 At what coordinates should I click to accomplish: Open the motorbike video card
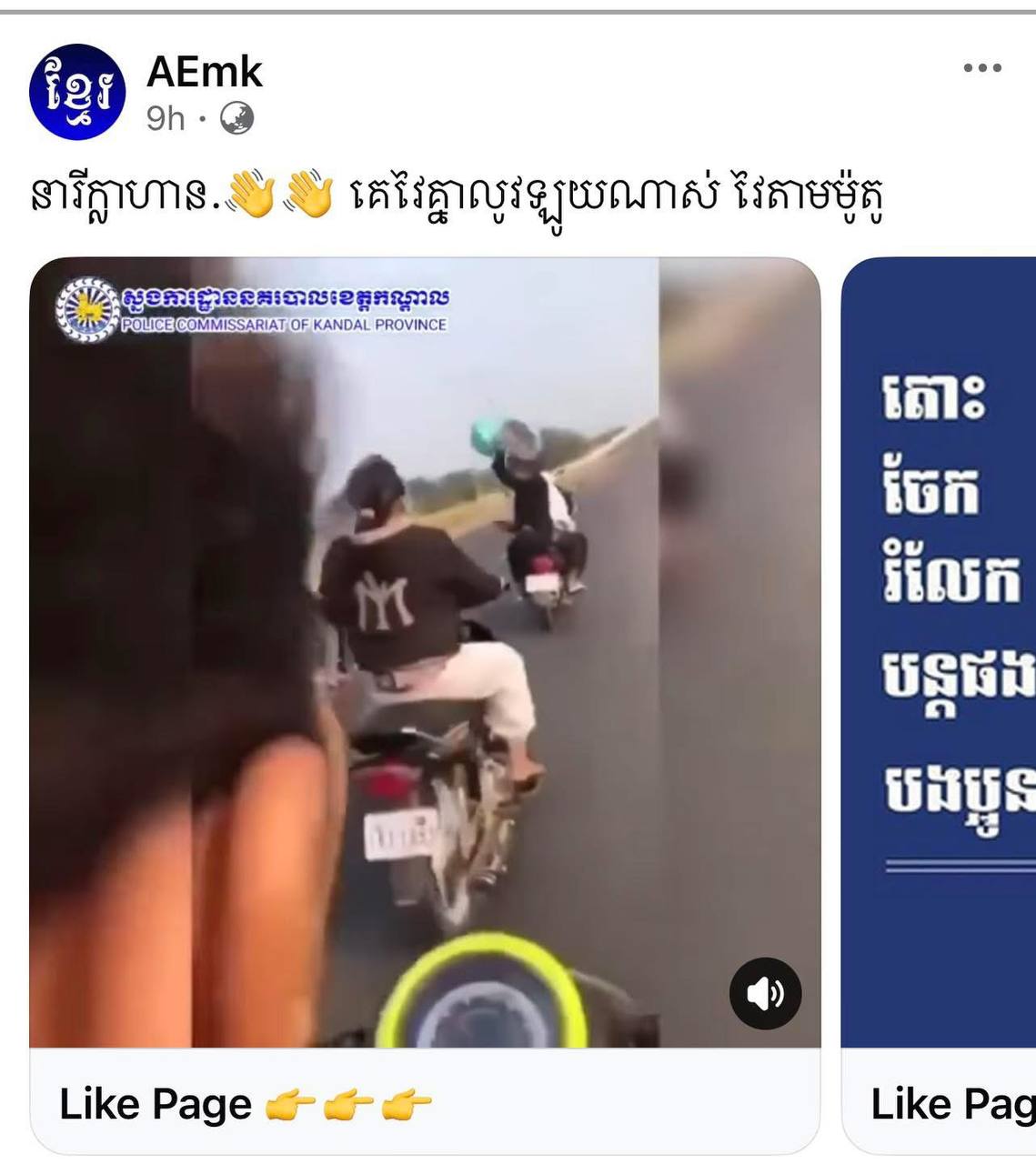point(425,652)
